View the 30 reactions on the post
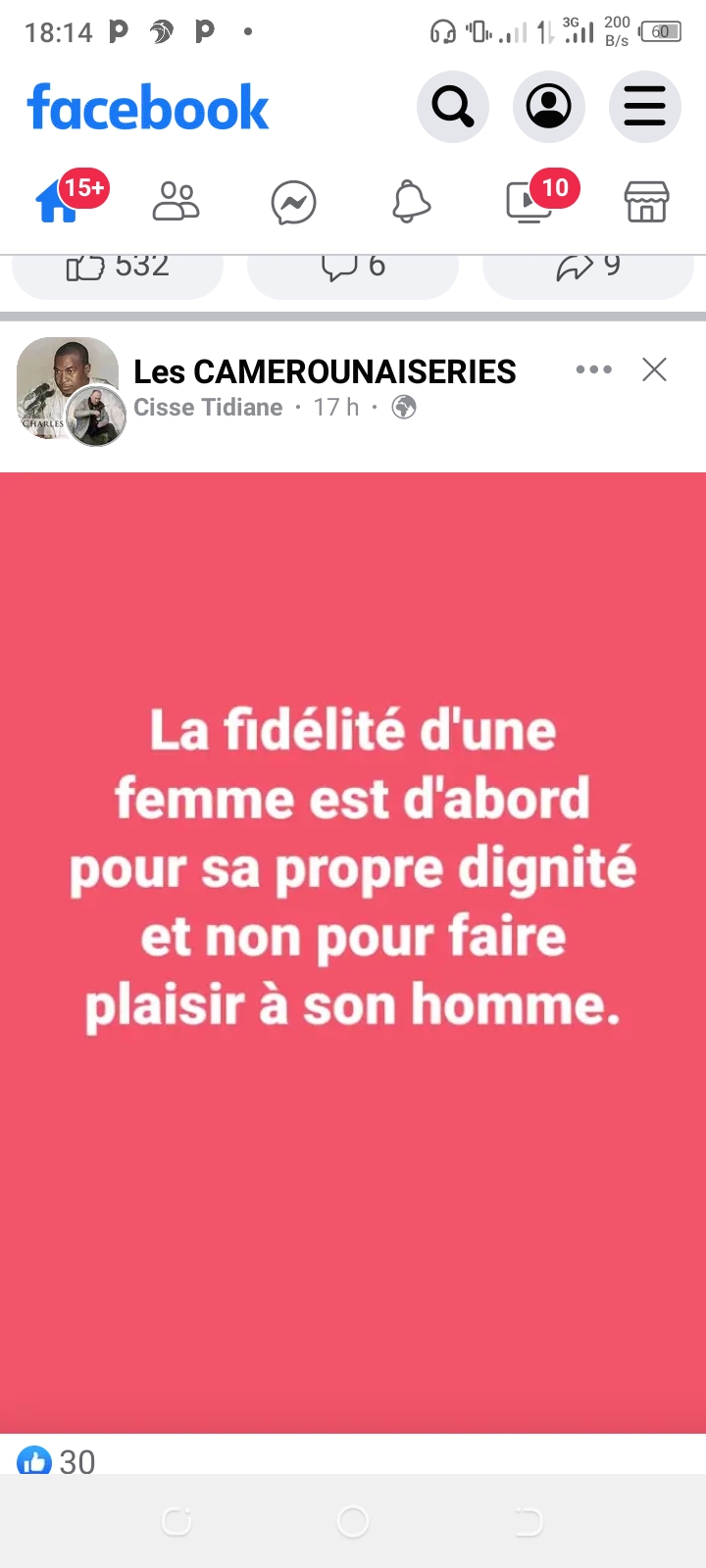 [x=57, y=1460]
